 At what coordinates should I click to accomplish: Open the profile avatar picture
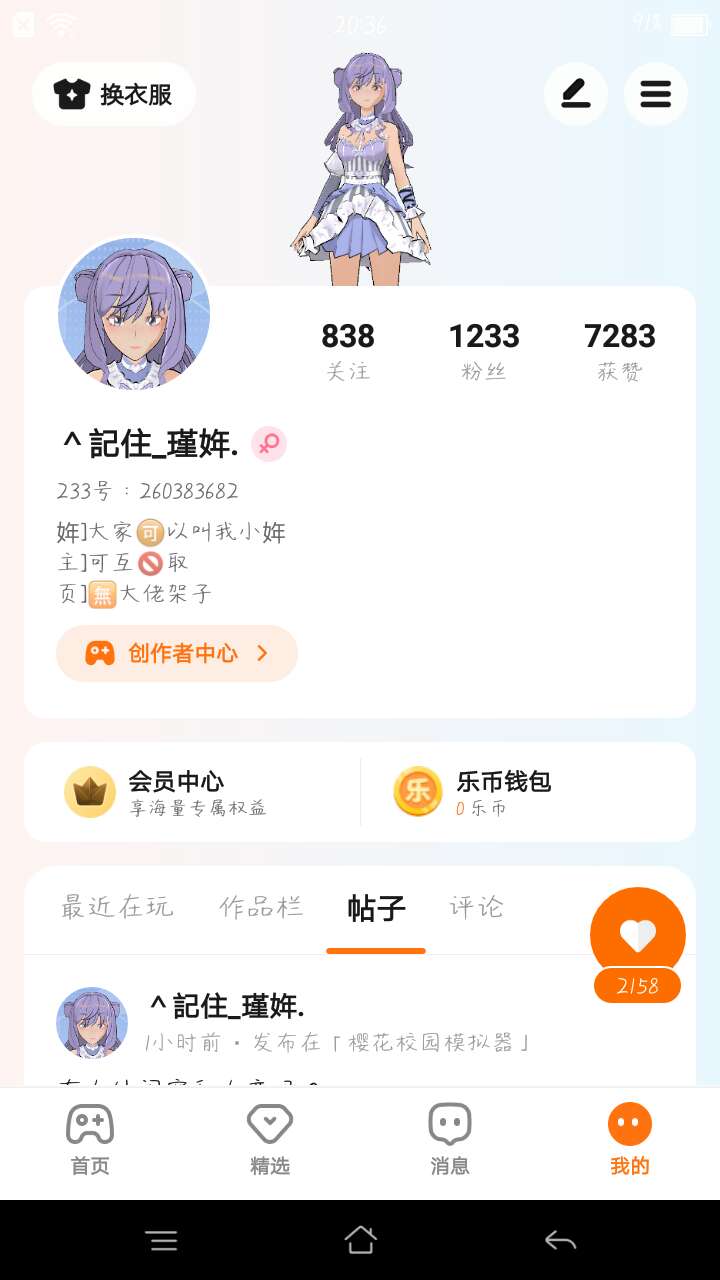[x=134, y=314]
